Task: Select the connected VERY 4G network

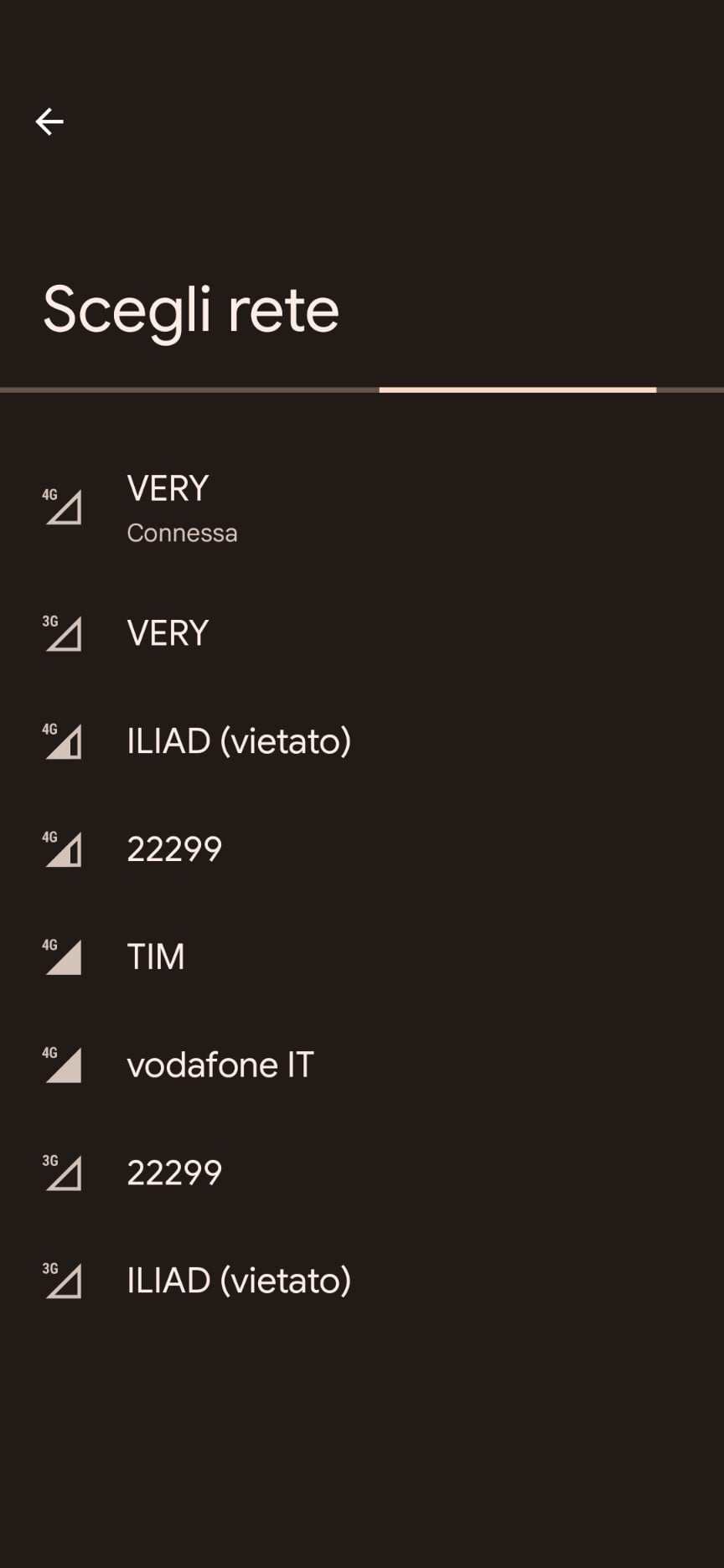Action: 362,508
